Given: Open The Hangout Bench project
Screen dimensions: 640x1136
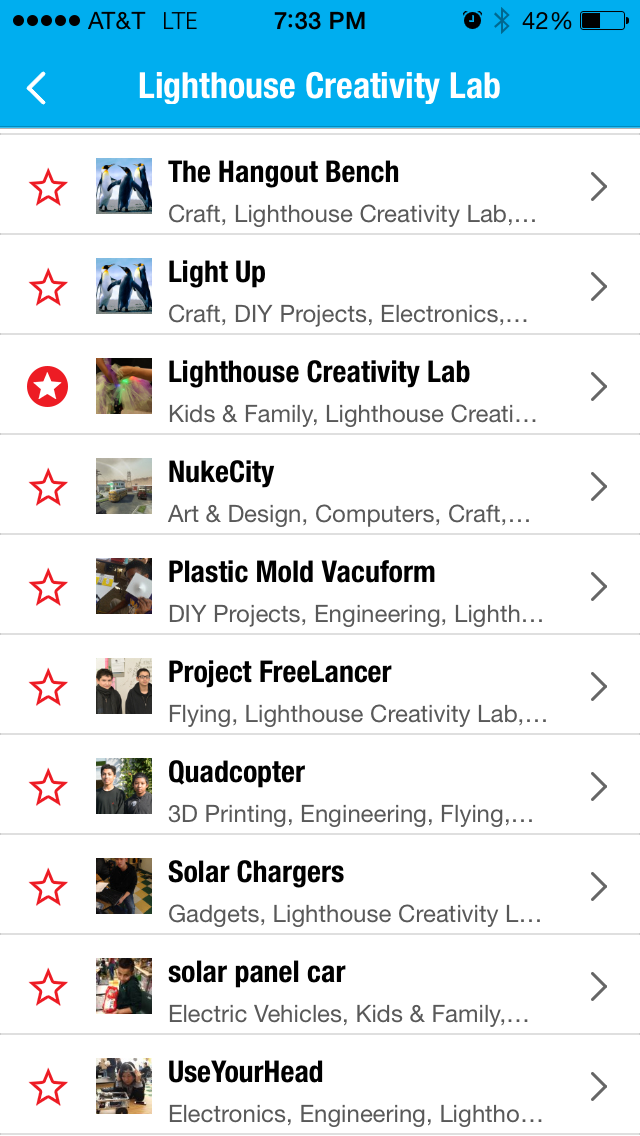Looking at the screenshot, I should click(x=320, y=185).
